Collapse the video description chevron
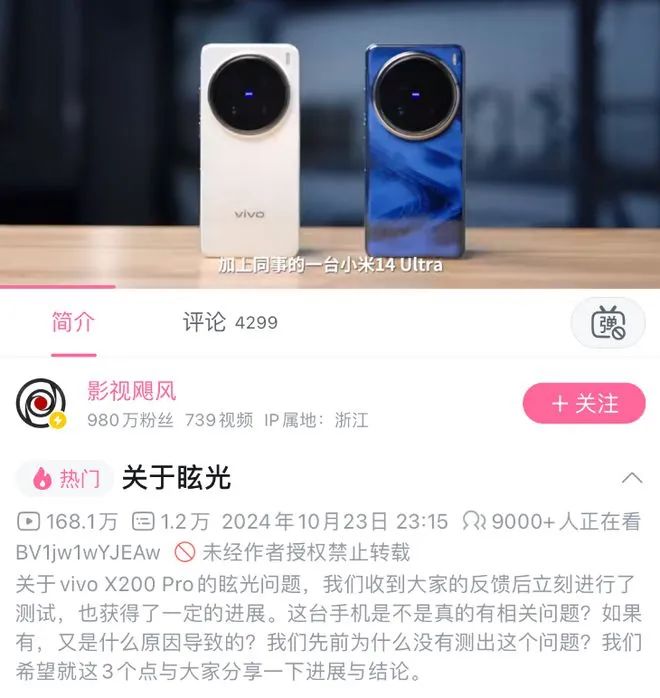Screen dimensions: 660x698 point(632,478)
